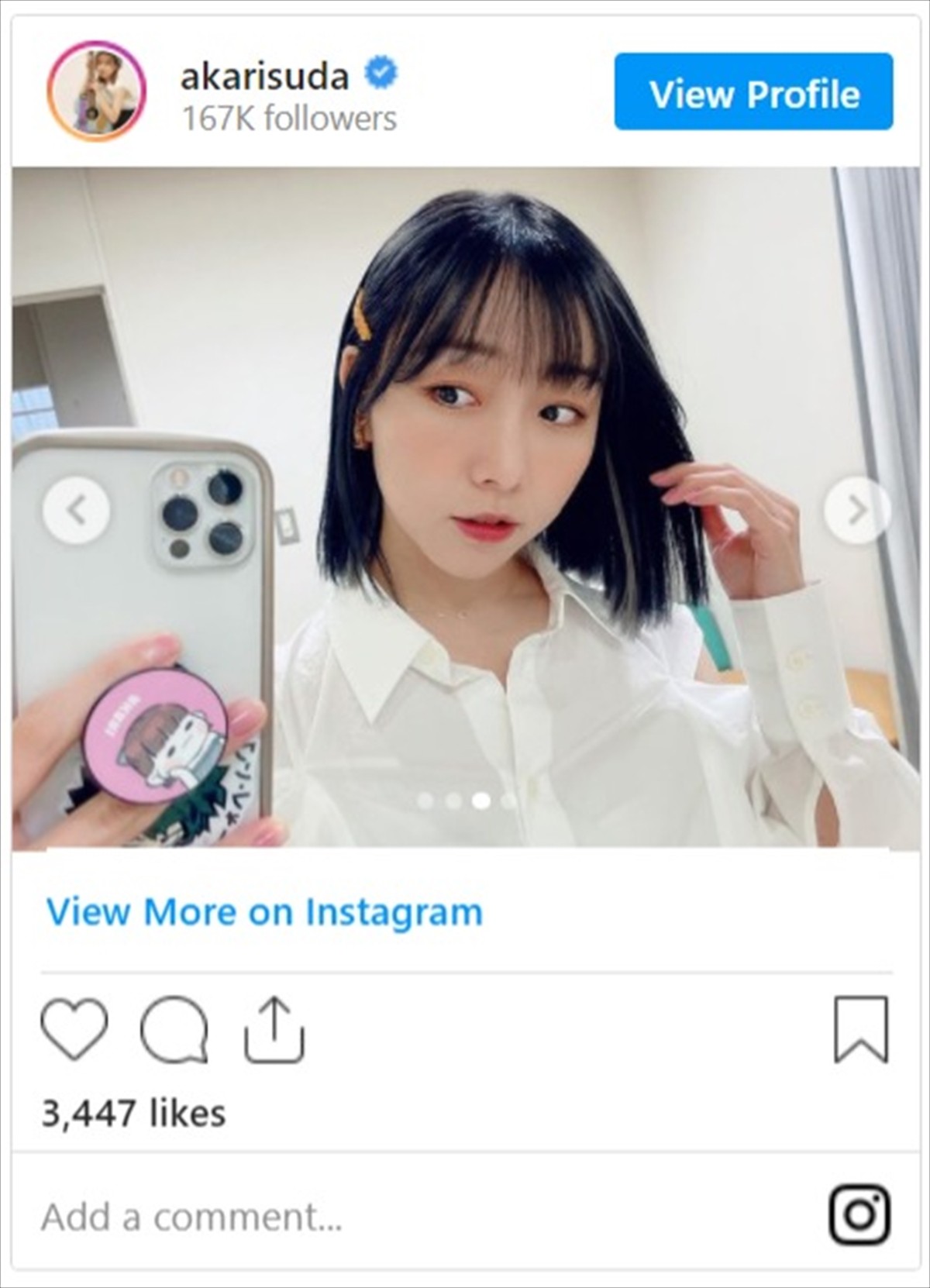Open View More on Instagram link
The height and width of the screenshot is (1288, 930).
[x=264, y=911]
